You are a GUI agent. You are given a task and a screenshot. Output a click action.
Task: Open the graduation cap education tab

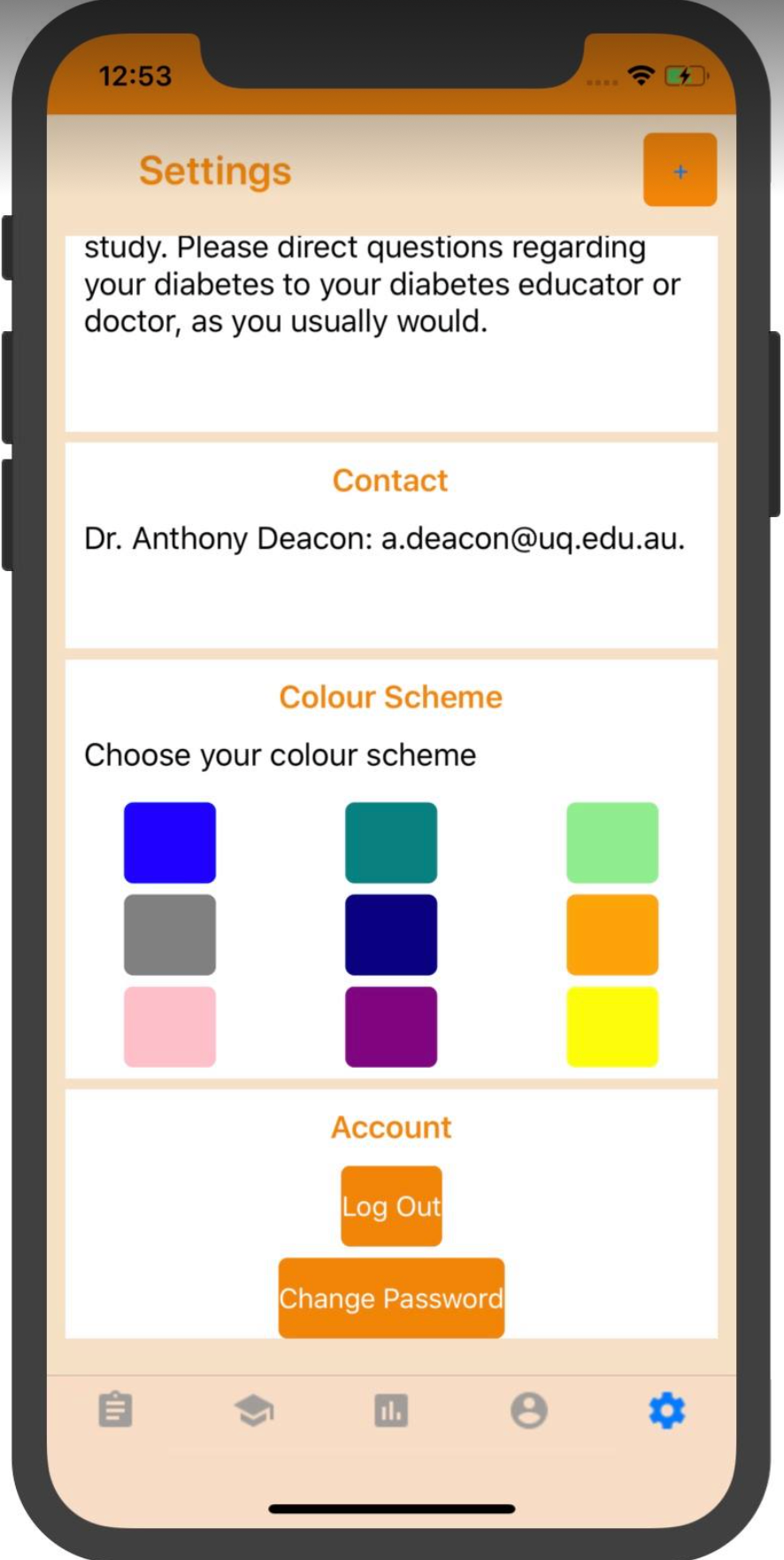tap(254, 1409)
